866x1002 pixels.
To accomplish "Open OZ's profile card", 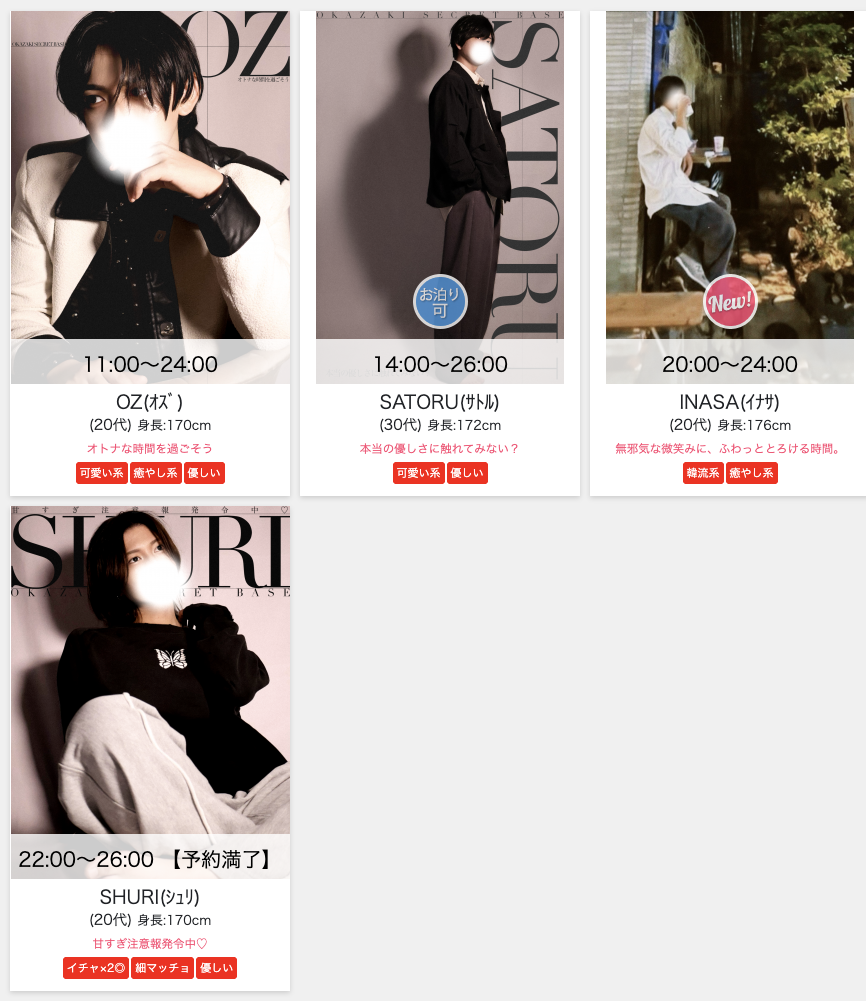I will click(x=150, y=200).
